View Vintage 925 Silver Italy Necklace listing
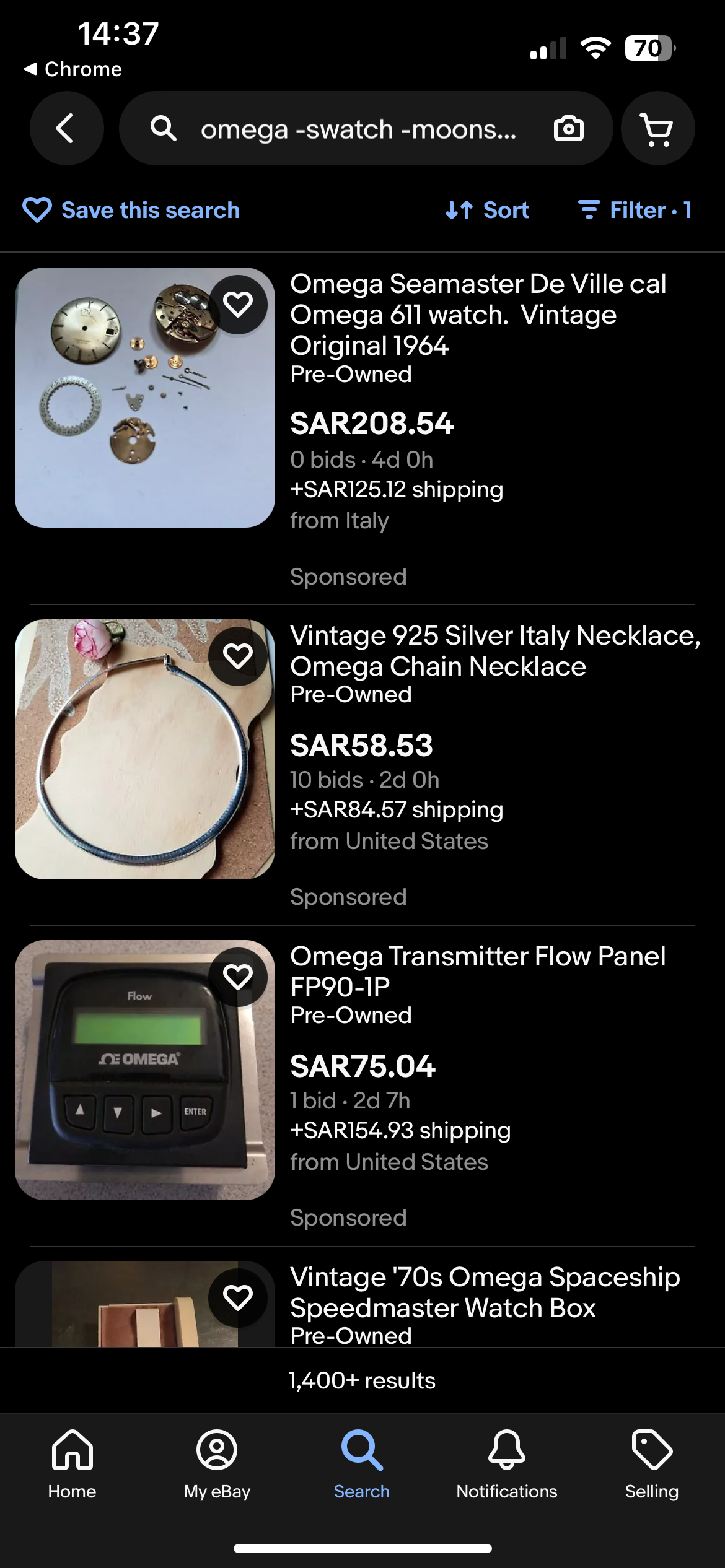This screenshot has width=725, height=1568. click(x=494, y=651)
